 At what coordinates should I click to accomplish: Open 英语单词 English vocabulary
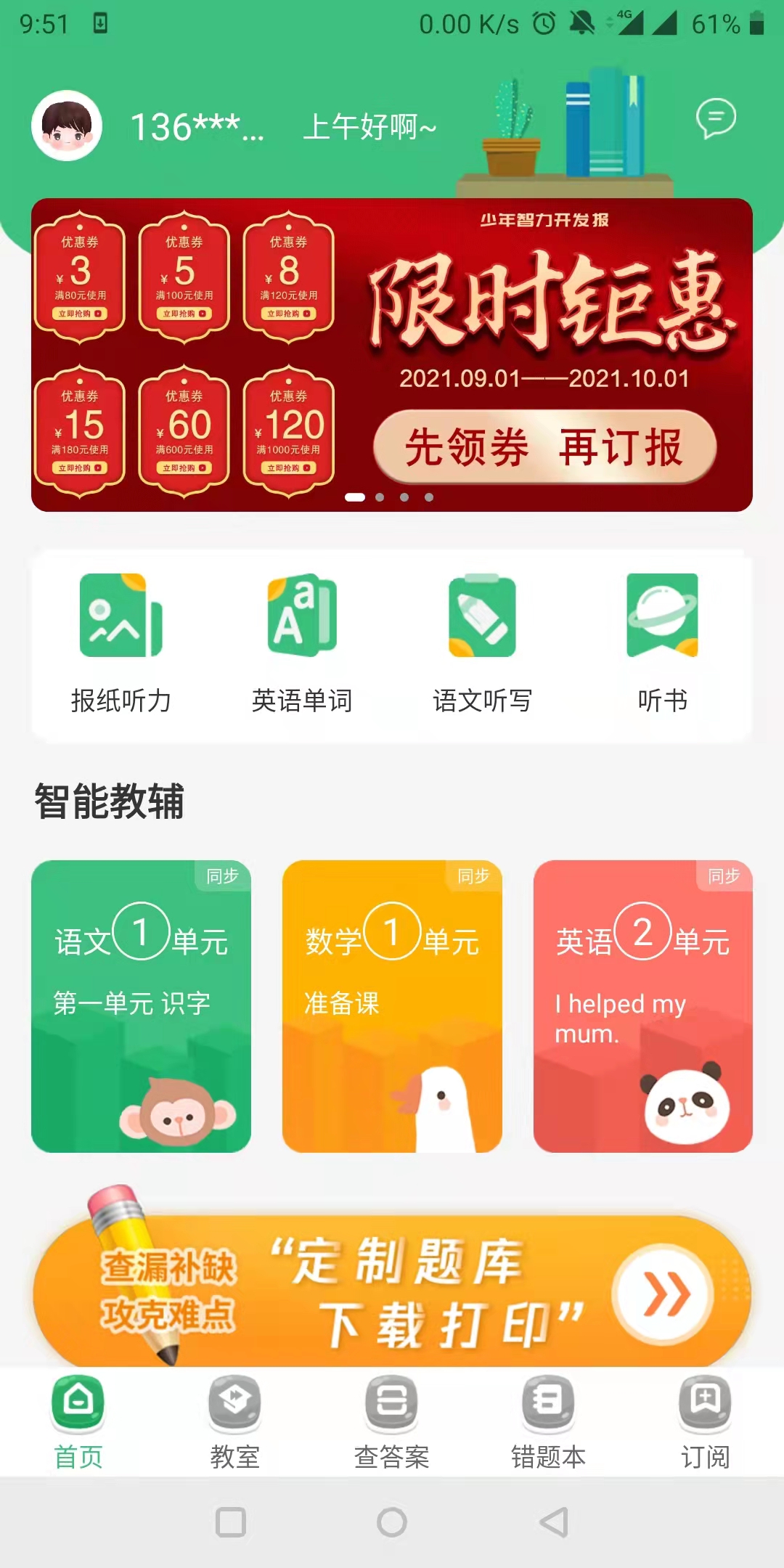click(302, 644)
